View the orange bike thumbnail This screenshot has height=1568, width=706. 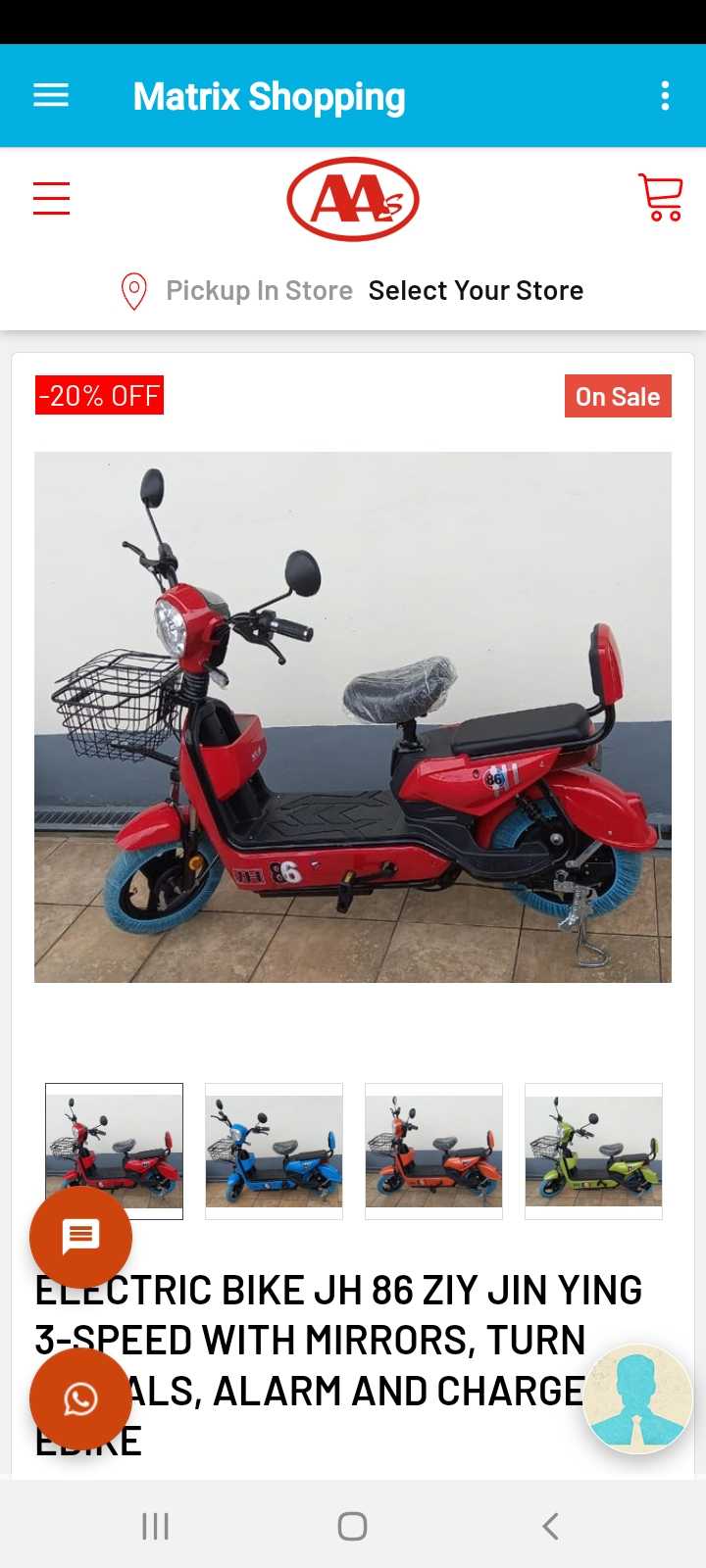433,1151
